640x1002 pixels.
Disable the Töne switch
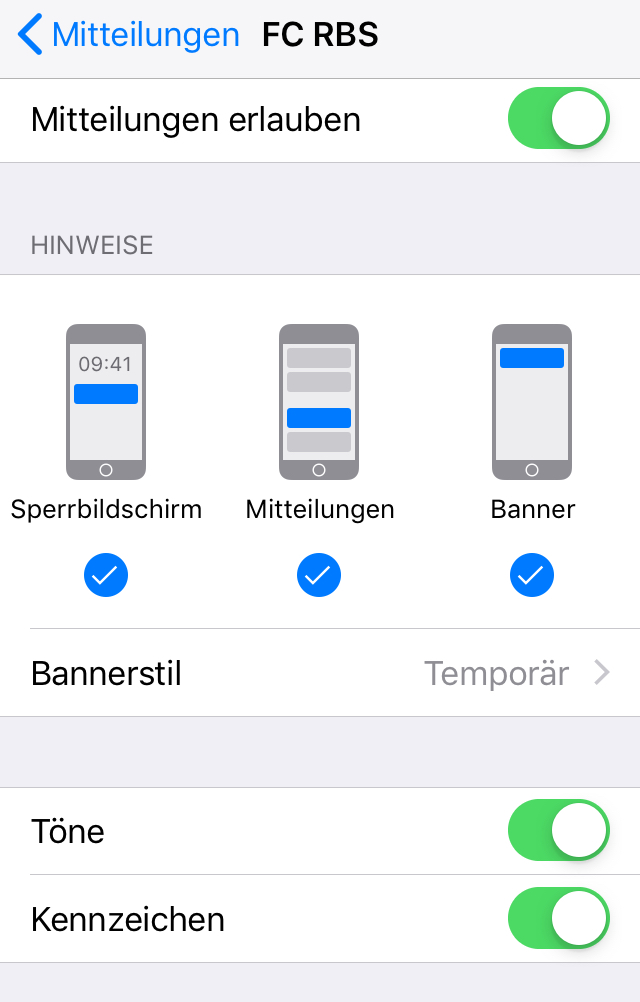pyautogui.click(x=558, y=830)
